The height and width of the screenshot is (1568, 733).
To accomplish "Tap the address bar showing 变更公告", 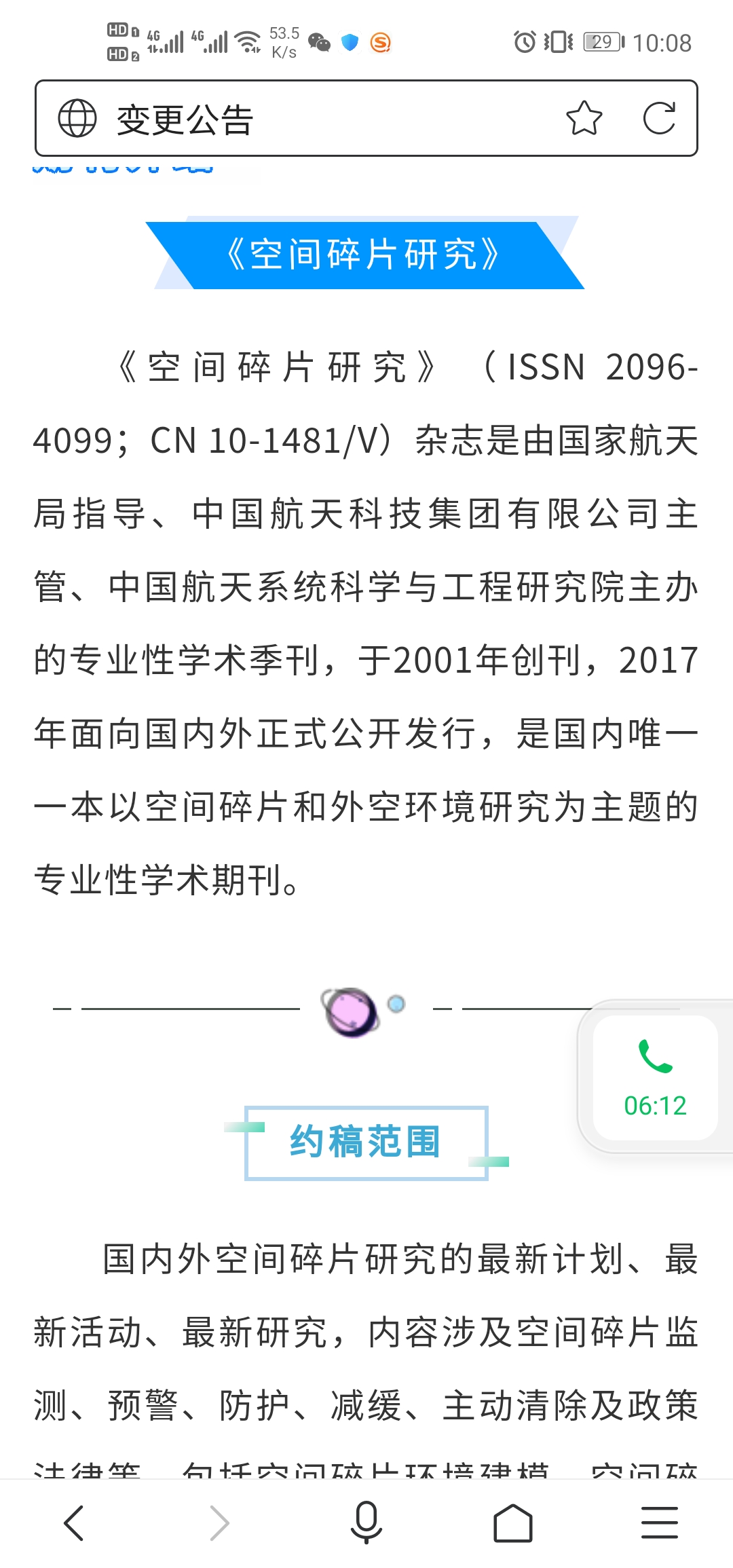I will tap(366, 119).
